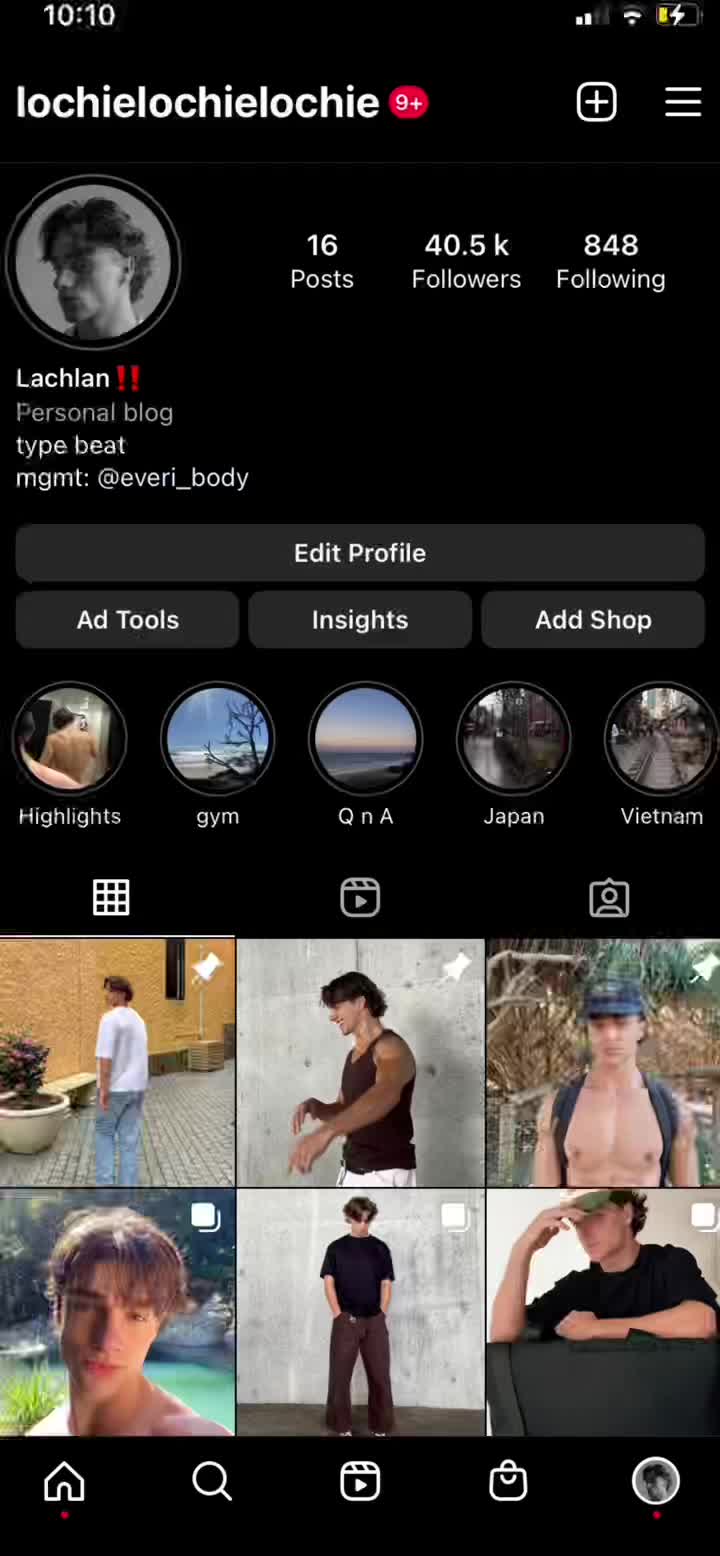Open the Vietnam story highlight
Image resolution: width=720 pixels, height=1556 pixels.
pos(662,740)
